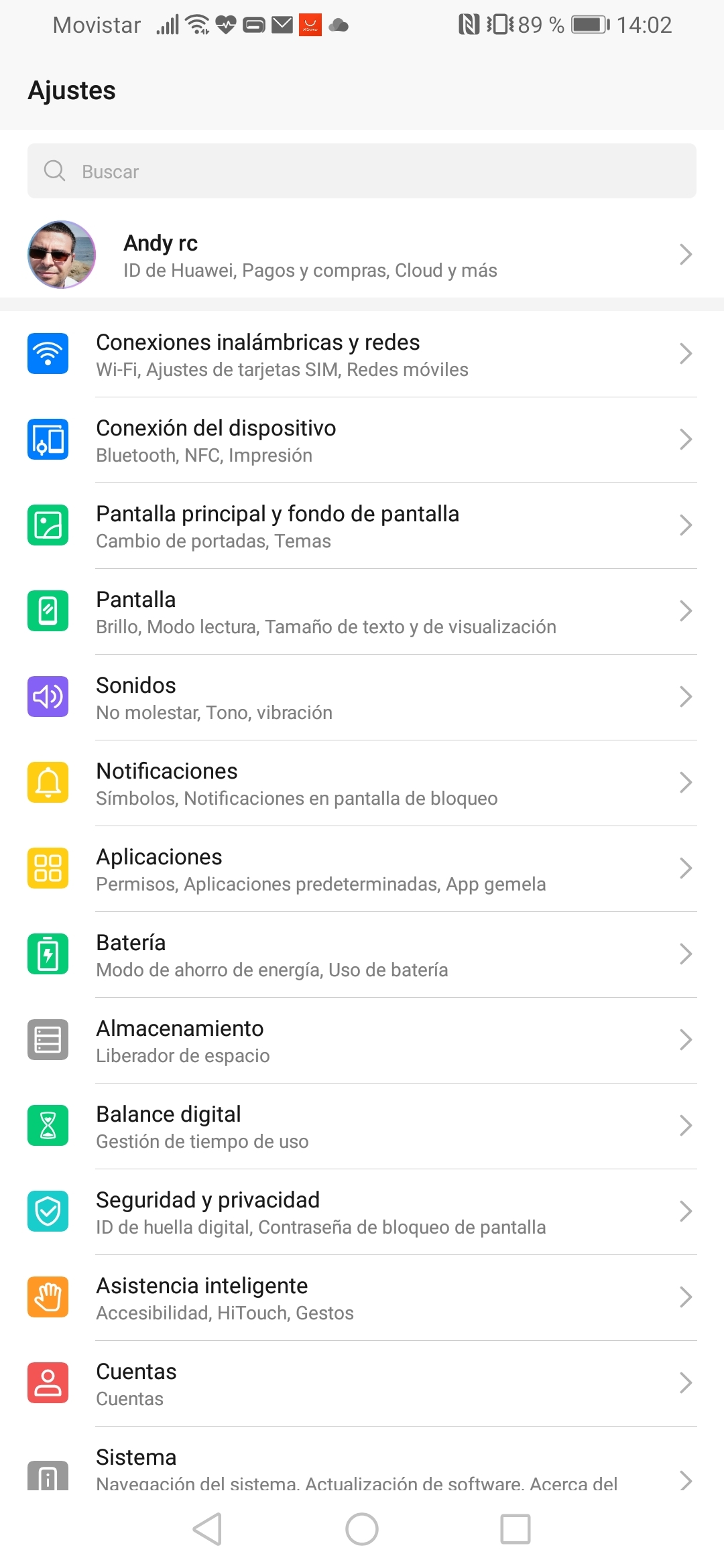
Task: Tap the green Batería battery icon
Action: [x=47, y=954]
